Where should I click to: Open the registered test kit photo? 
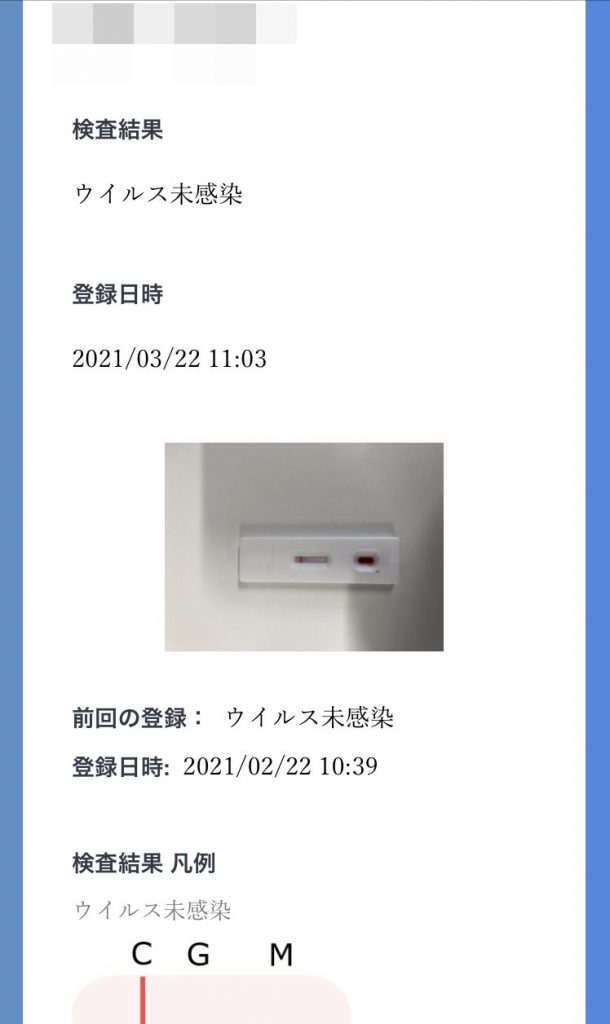(x=304, y=547)
